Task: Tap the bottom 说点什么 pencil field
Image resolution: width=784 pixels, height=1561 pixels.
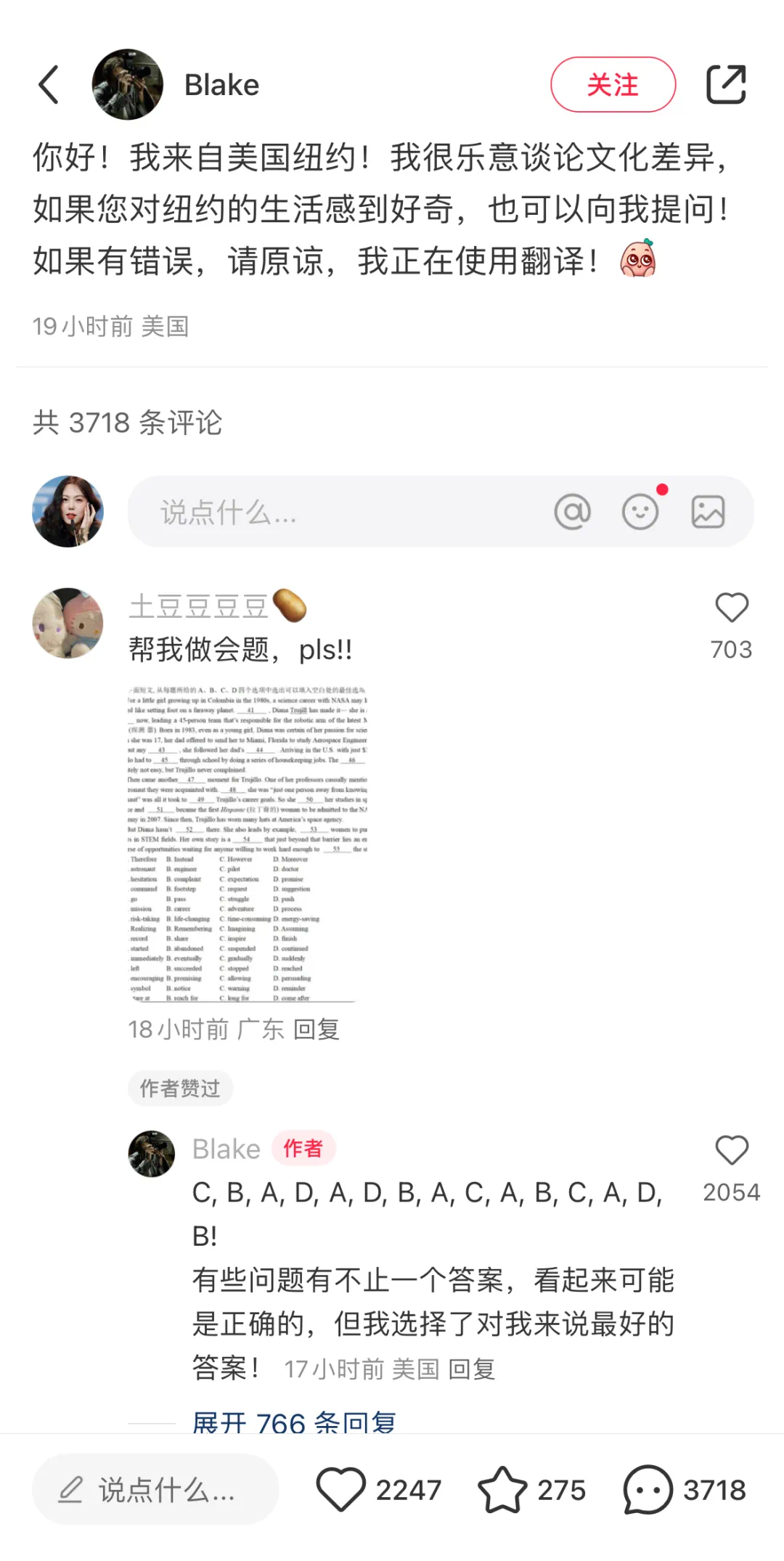Action: click(x=155, y=1490)
